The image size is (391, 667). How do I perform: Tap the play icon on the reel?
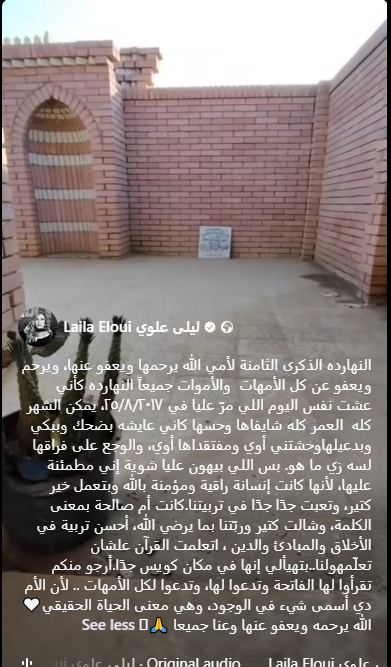[32, 29]
